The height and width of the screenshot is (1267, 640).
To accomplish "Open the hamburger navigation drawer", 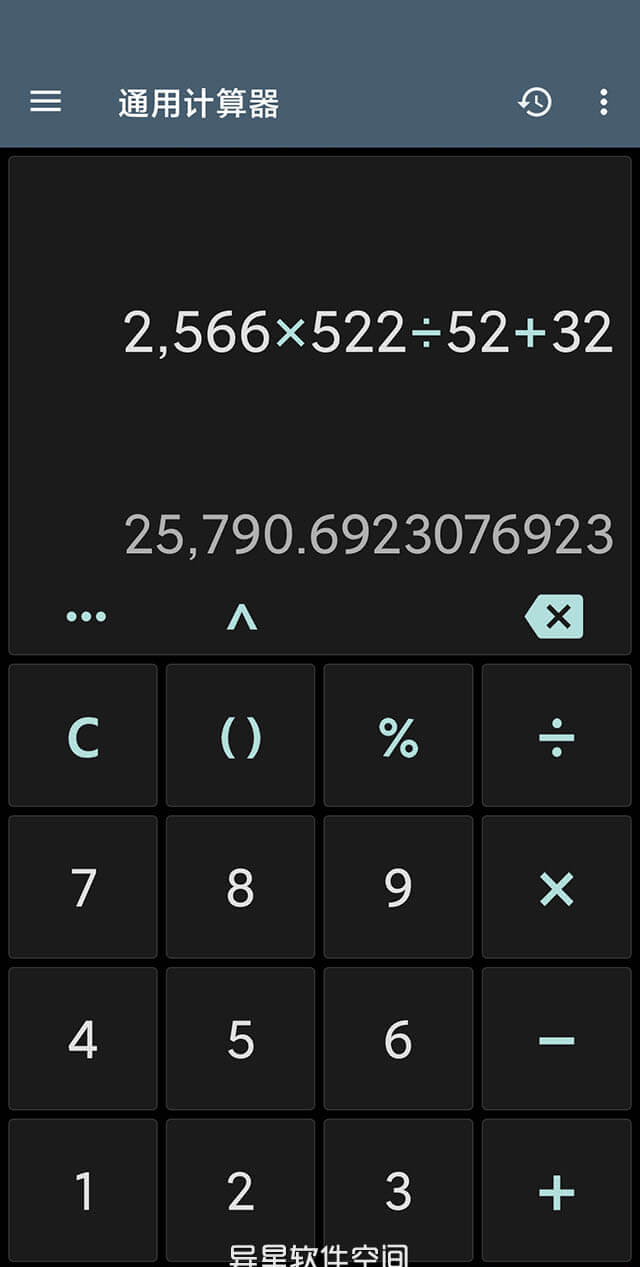I will pyautogui.click(x=46, y=102).
